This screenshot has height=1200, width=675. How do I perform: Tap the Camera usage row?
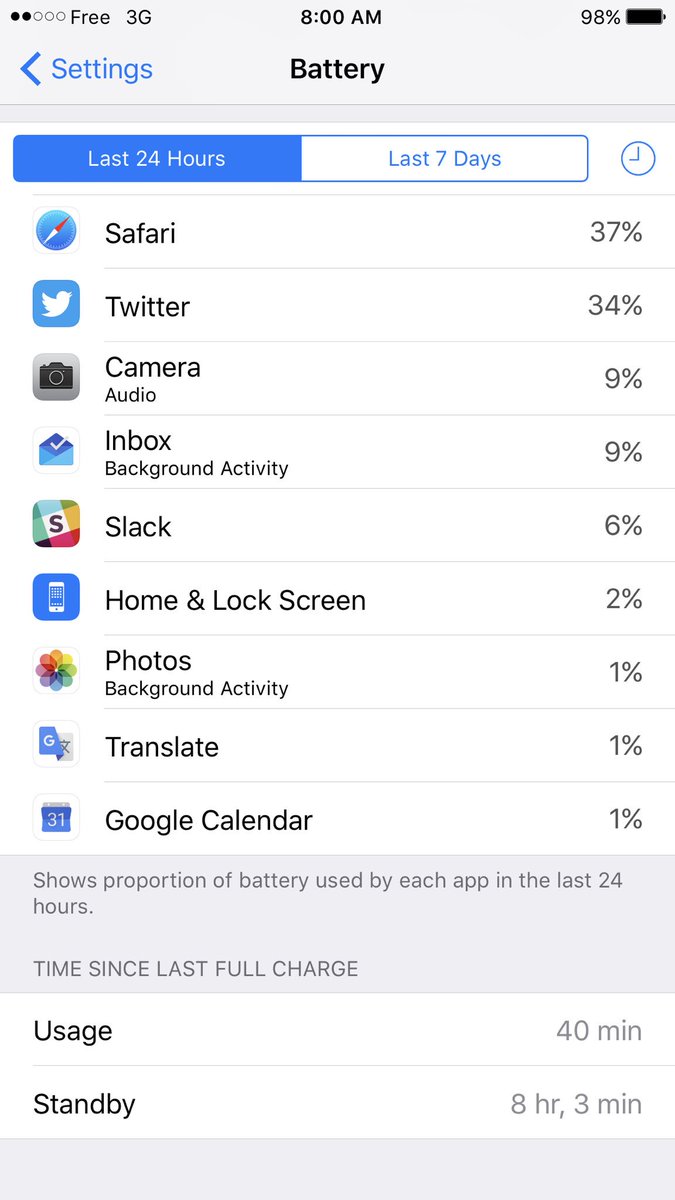pos(338,378)
